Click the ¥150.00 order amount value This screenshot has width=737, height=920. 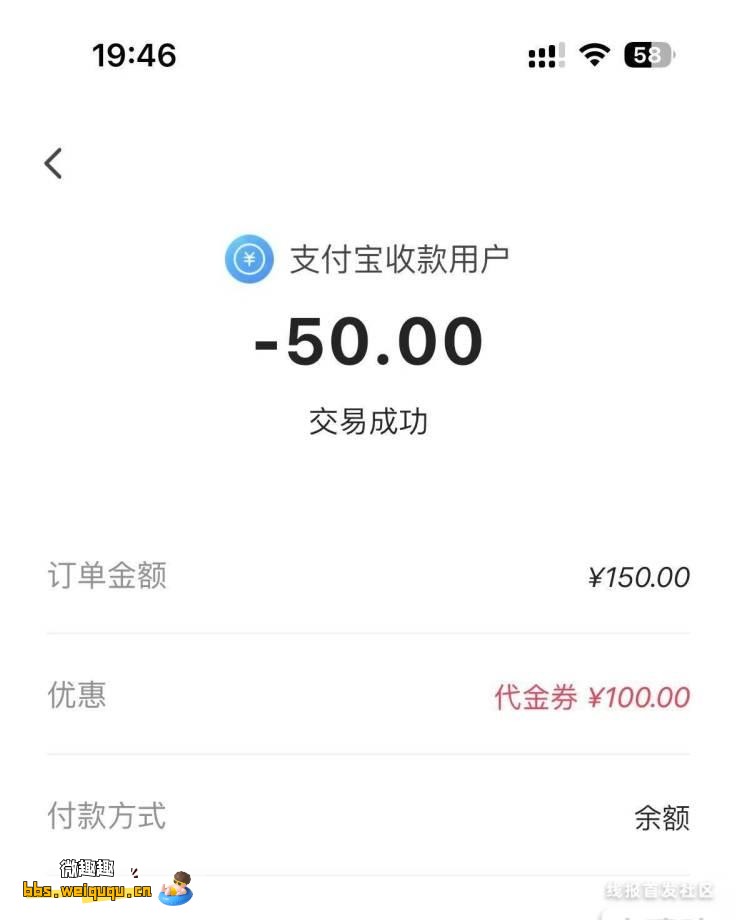coord(637,576)
